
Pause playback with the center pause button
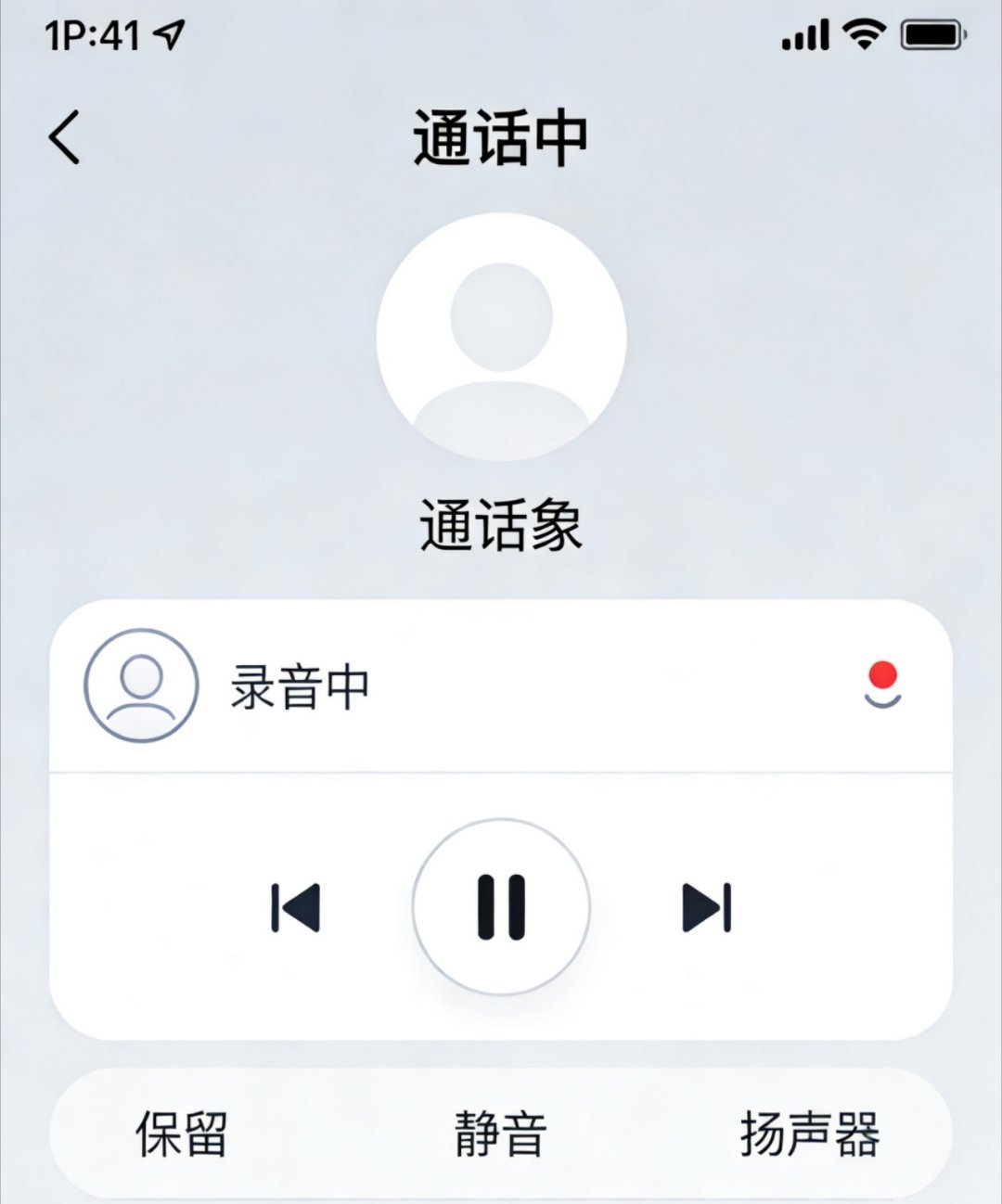click(x=501, y=906)
